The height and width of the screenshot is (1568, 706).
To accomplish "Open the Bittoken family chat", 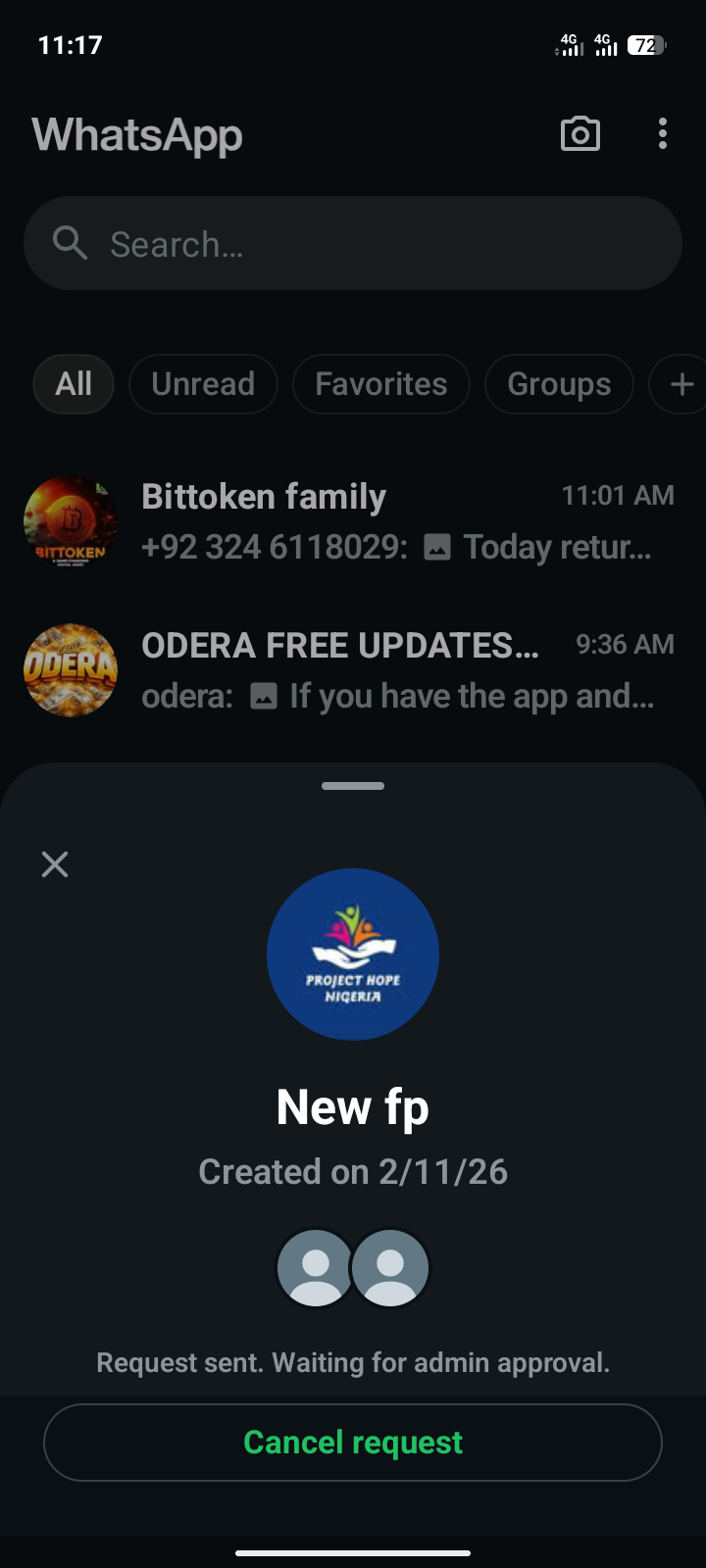I will (x=353, y=521).
